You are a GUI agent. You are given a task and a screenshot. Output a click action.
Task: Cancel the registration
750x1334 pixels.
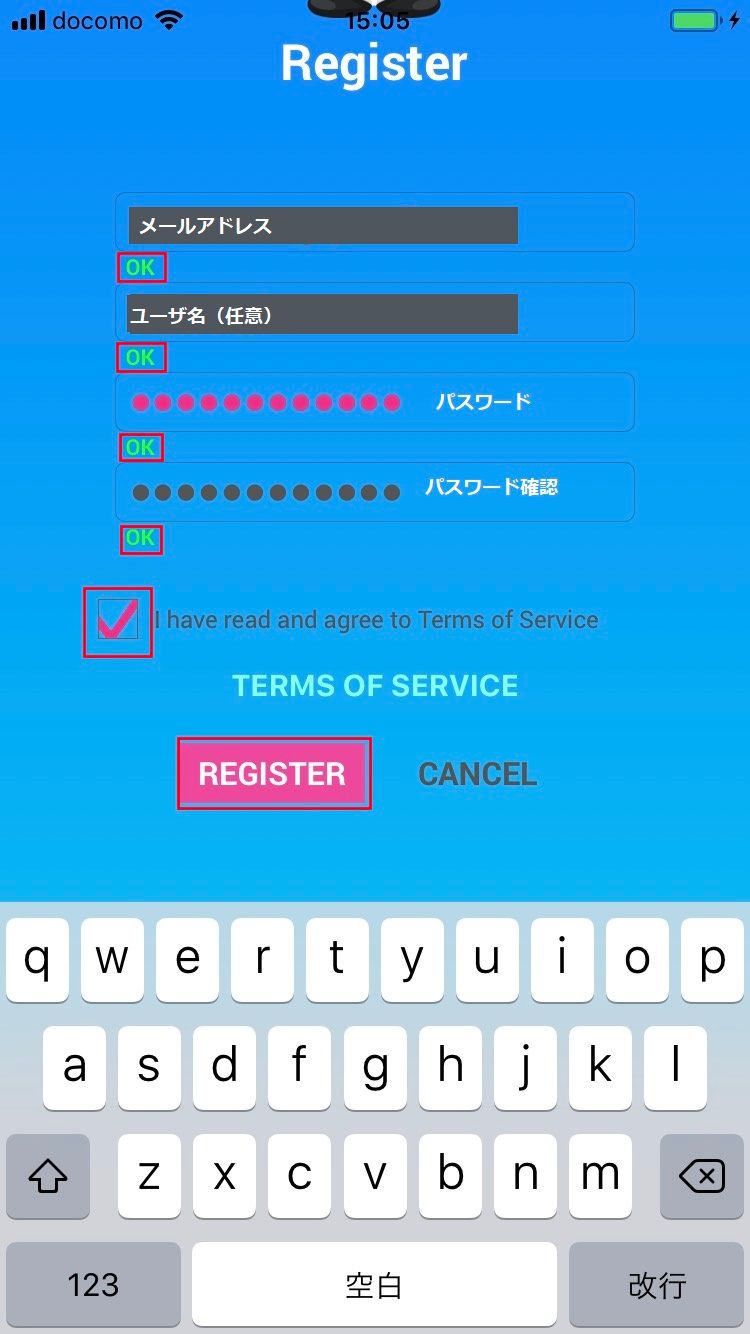tap(477, 773)
